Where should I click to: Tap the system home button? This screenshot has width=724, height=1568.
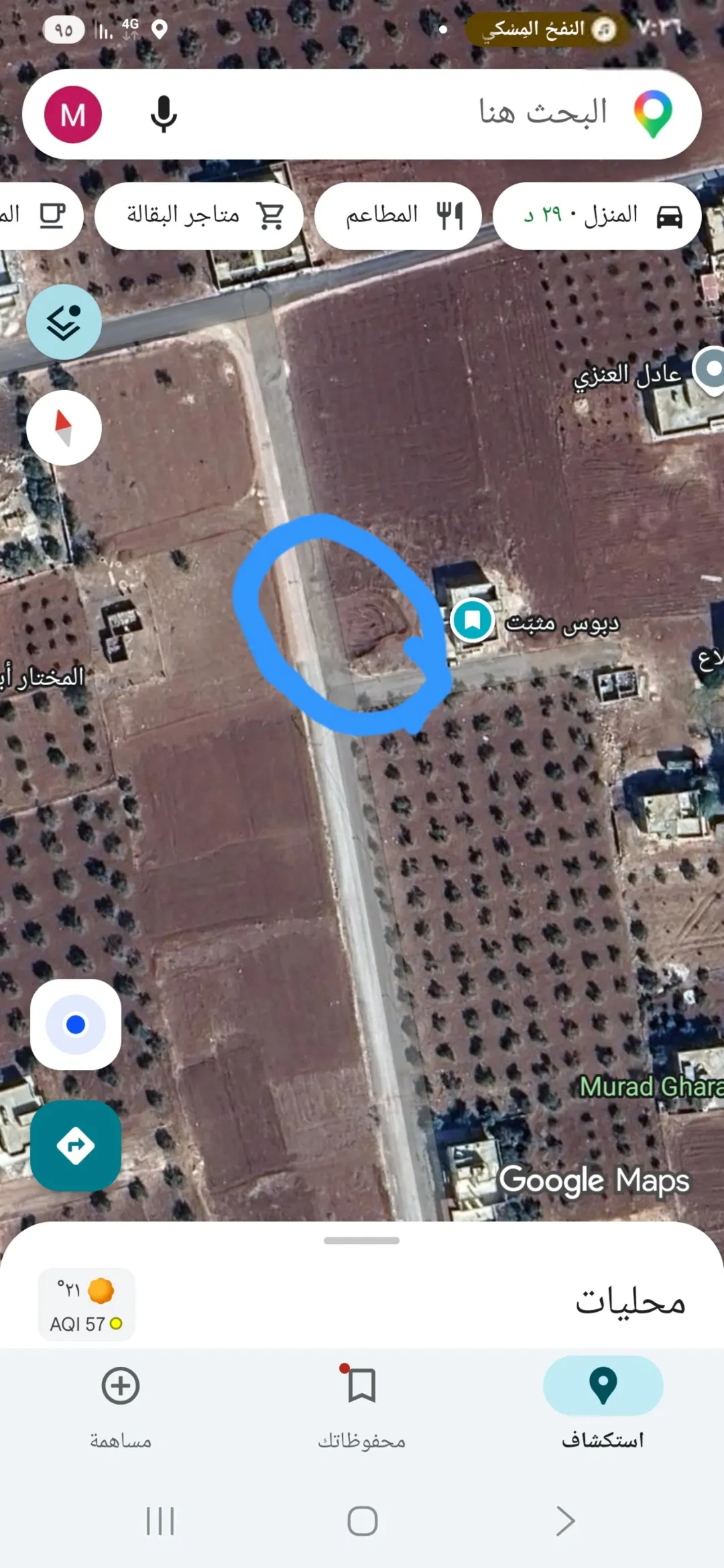(x=362, y=1520)
